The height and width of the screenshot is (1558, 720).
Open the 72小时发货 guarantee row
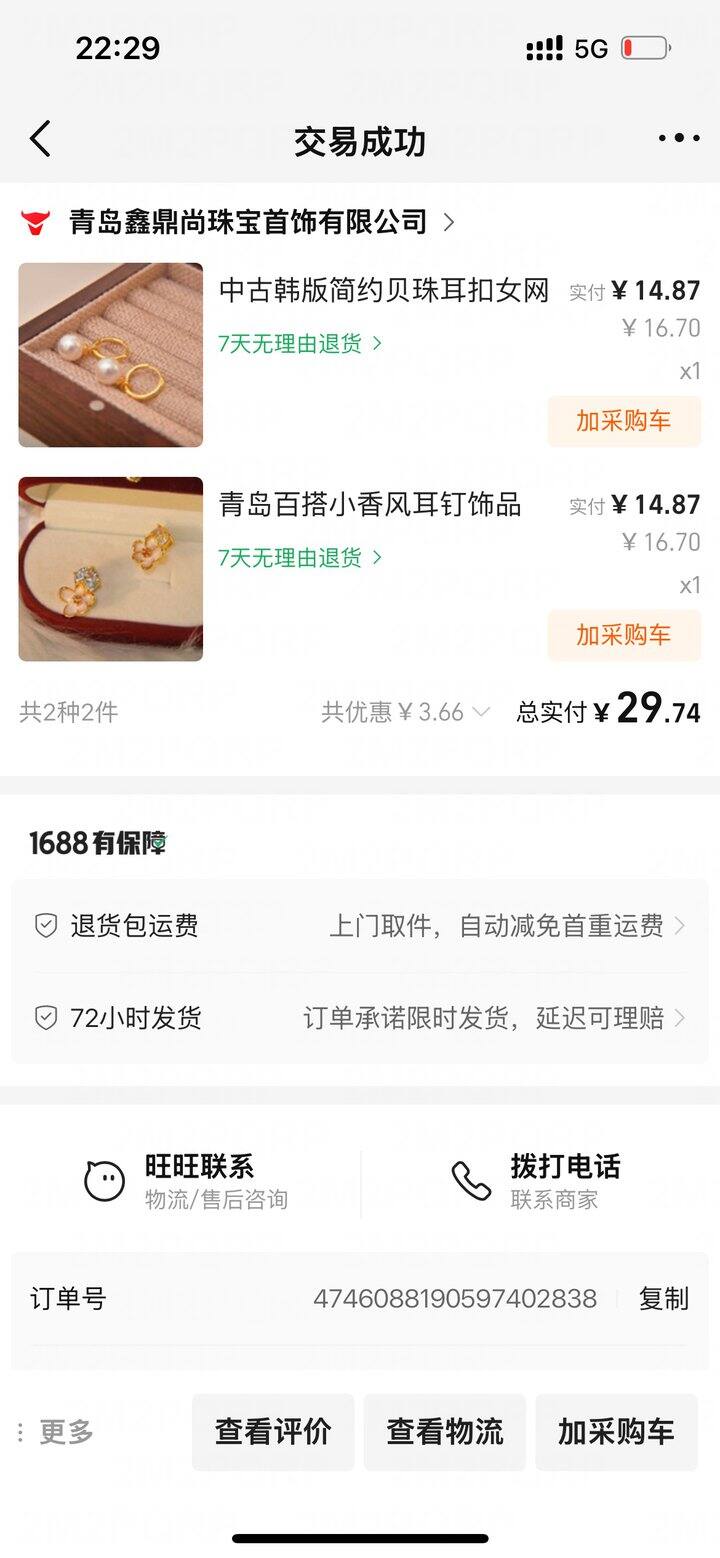360,1018
